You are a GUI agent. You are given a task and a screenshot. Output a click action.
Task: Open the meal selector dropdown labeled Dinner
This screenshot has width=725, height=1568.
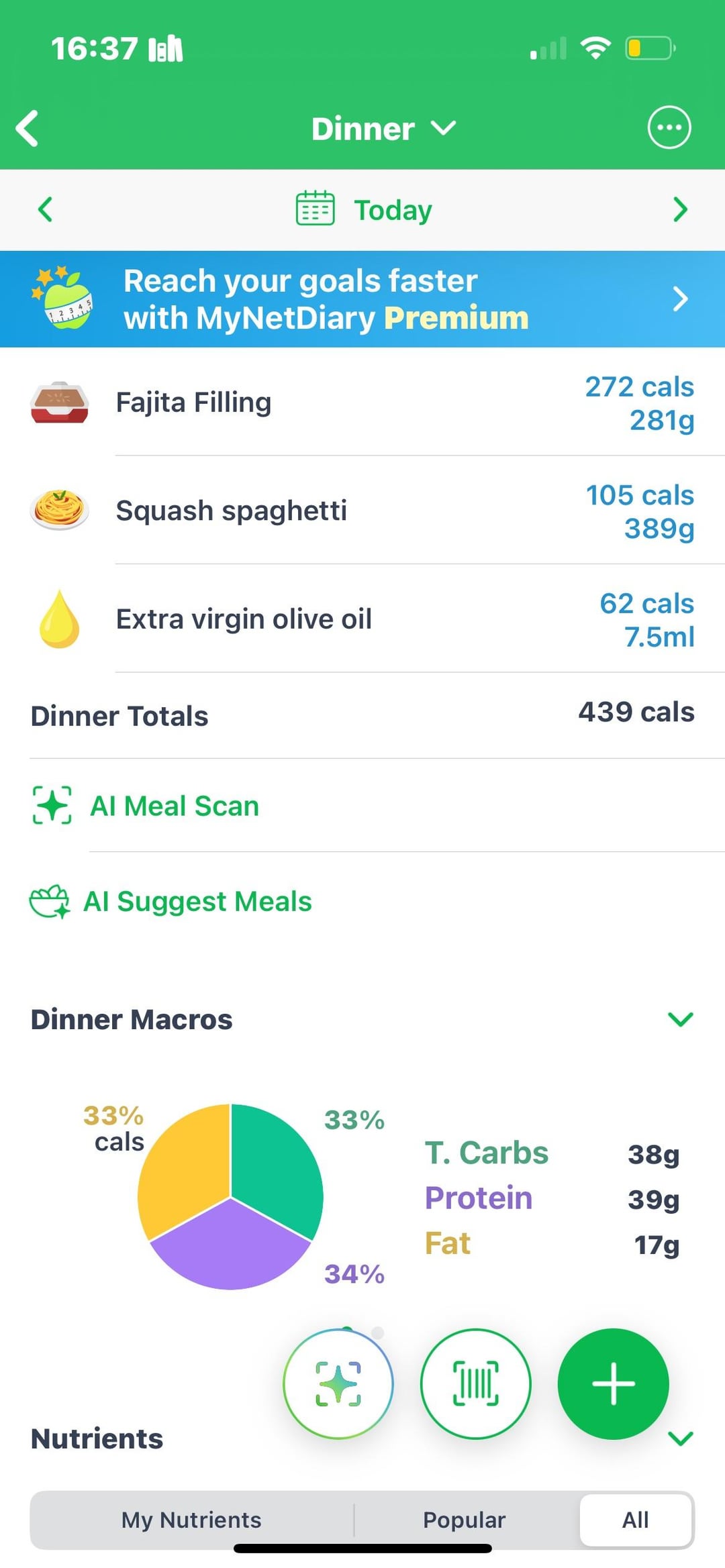pos(383,128)
